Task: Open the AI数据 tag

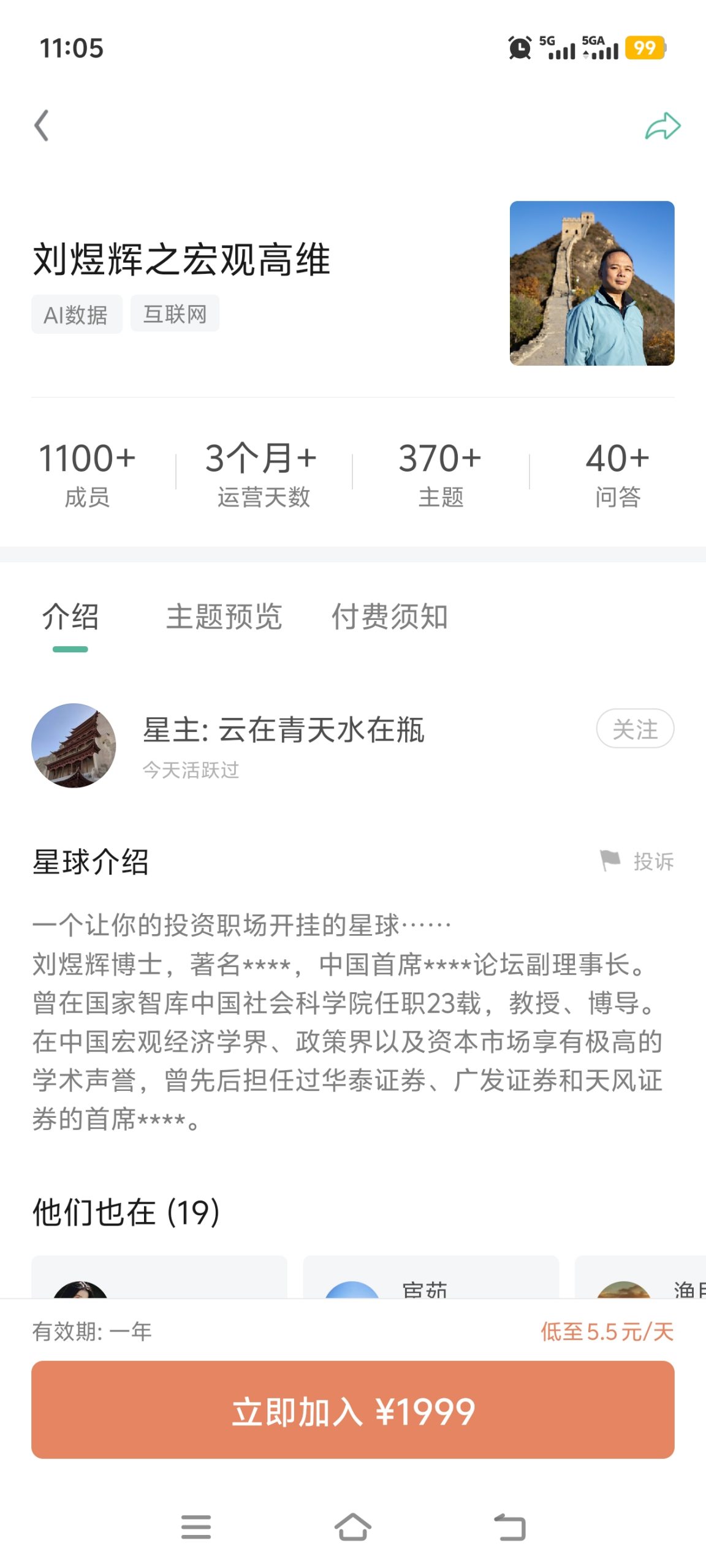Action: point(77,314)
